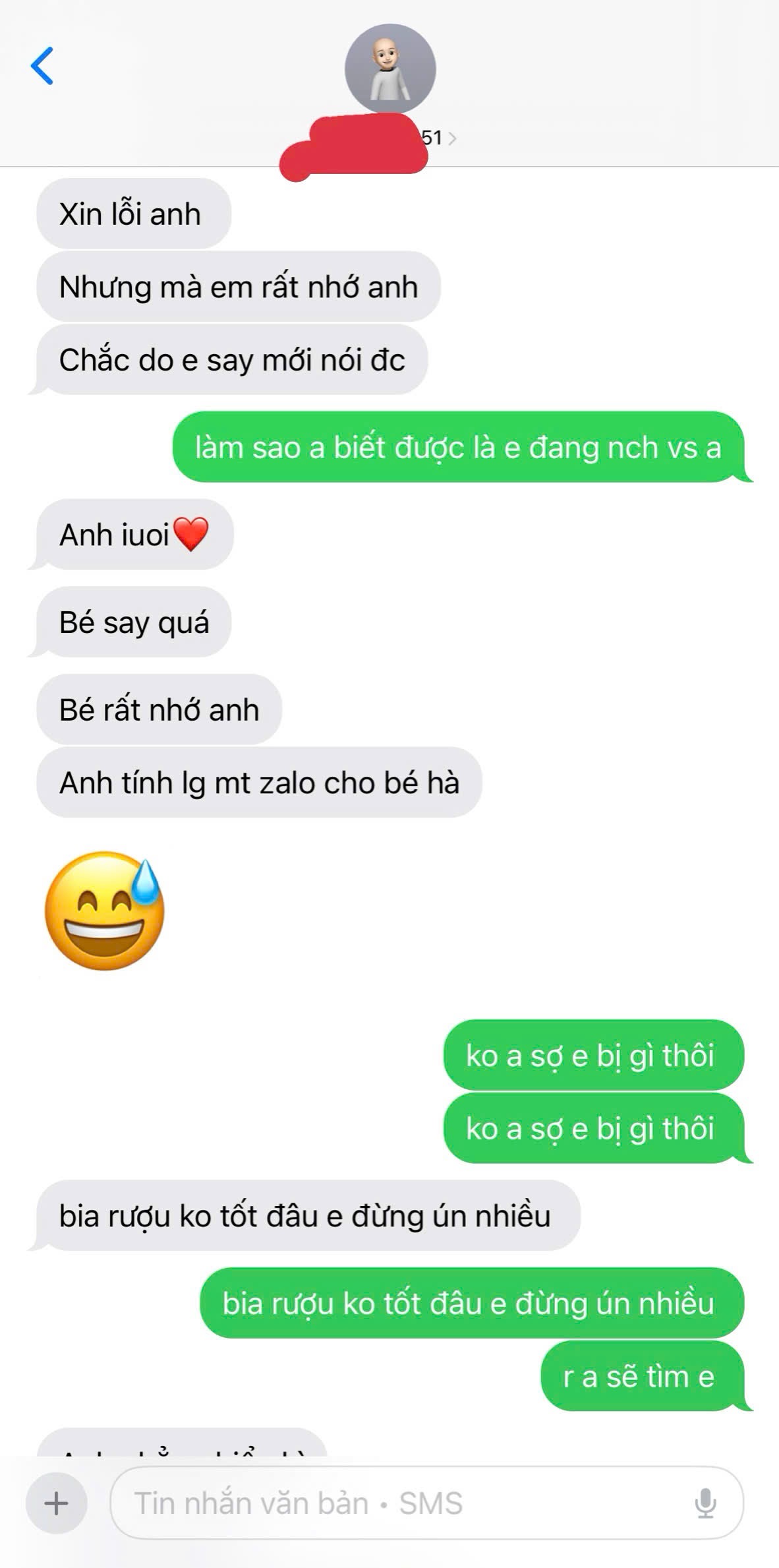779x1568 pixels.
Task: Focus the Tin nhắn văn bản SMS field
Action: [395, 1503]
